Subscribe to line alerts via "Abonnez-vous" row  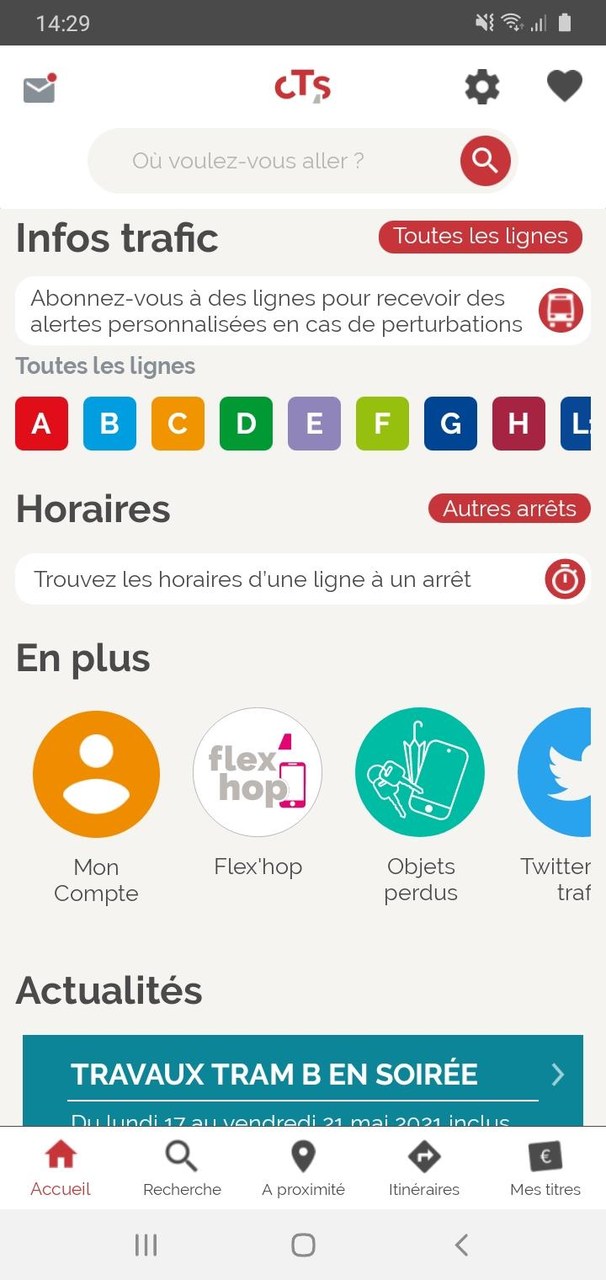tap(302, 311)
